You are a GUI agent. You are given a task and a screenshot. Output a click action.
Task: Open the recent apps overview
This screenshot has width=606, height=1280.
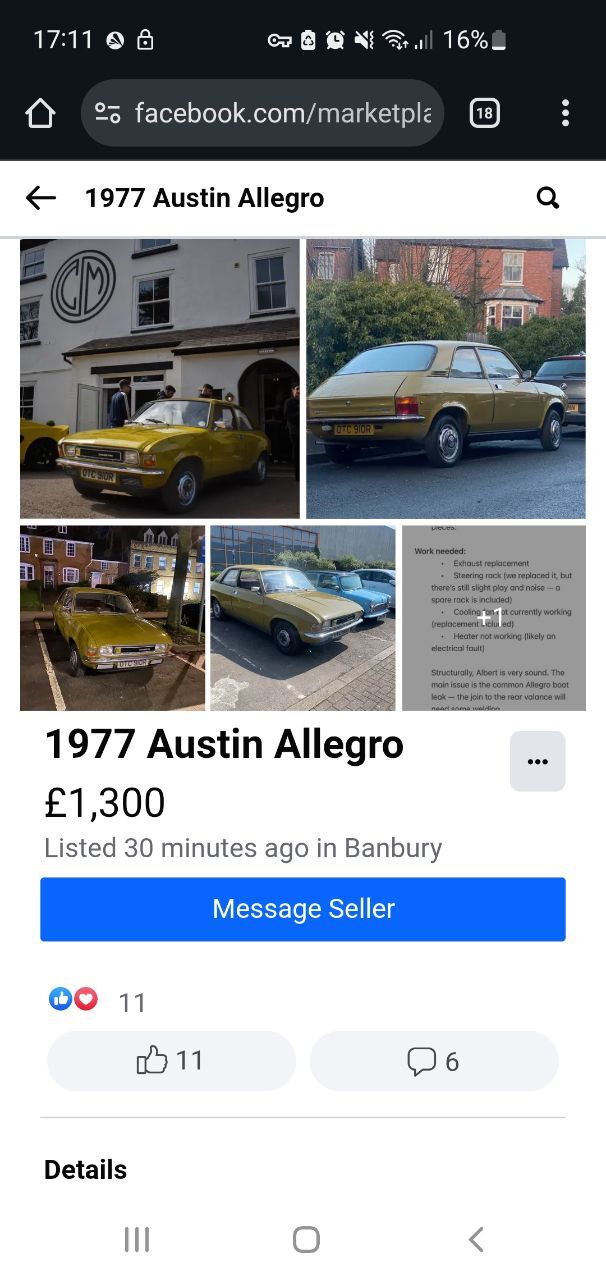coord(137,1240)
